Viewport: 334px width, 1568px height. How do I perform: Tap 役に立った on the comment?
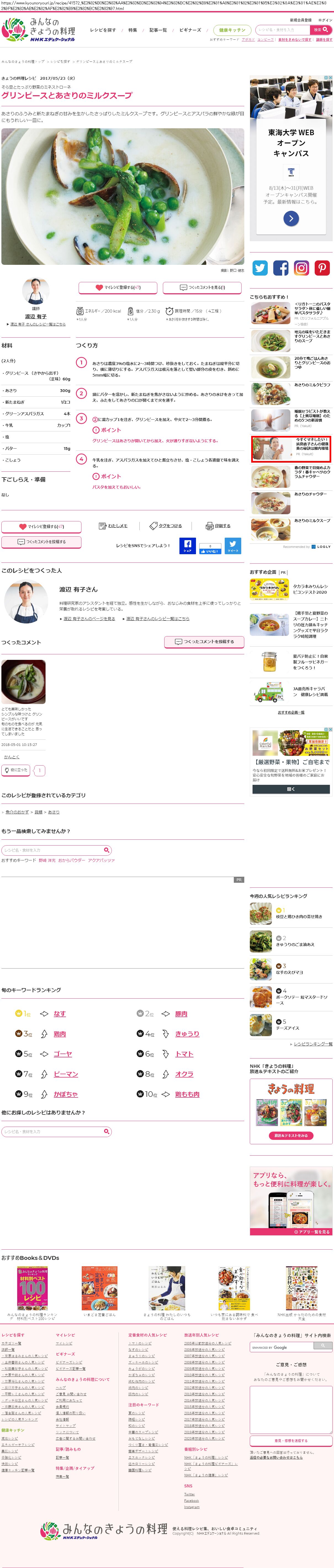point(16,770)
